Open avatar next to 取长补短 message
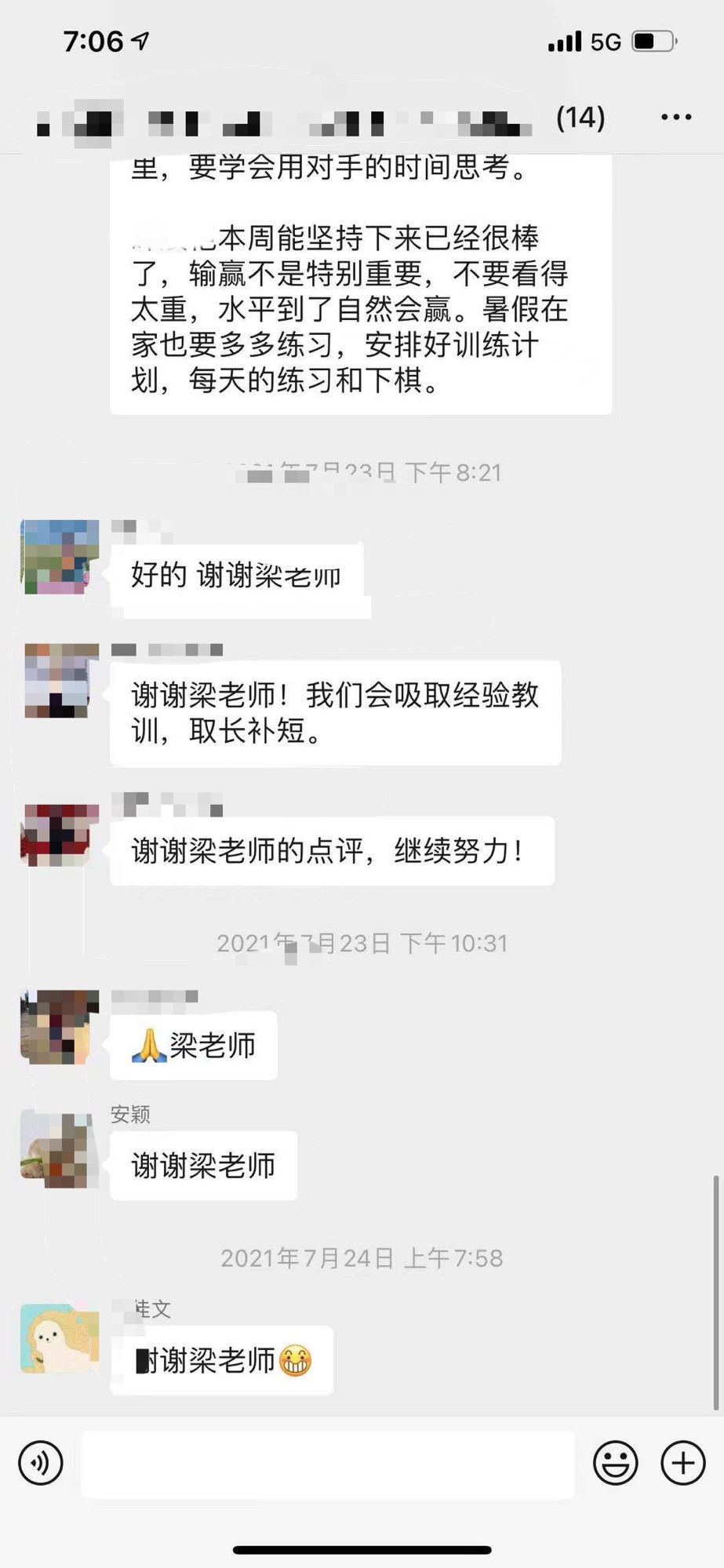The width and height of the screenshot is (724, 1568). click(61, 680)
